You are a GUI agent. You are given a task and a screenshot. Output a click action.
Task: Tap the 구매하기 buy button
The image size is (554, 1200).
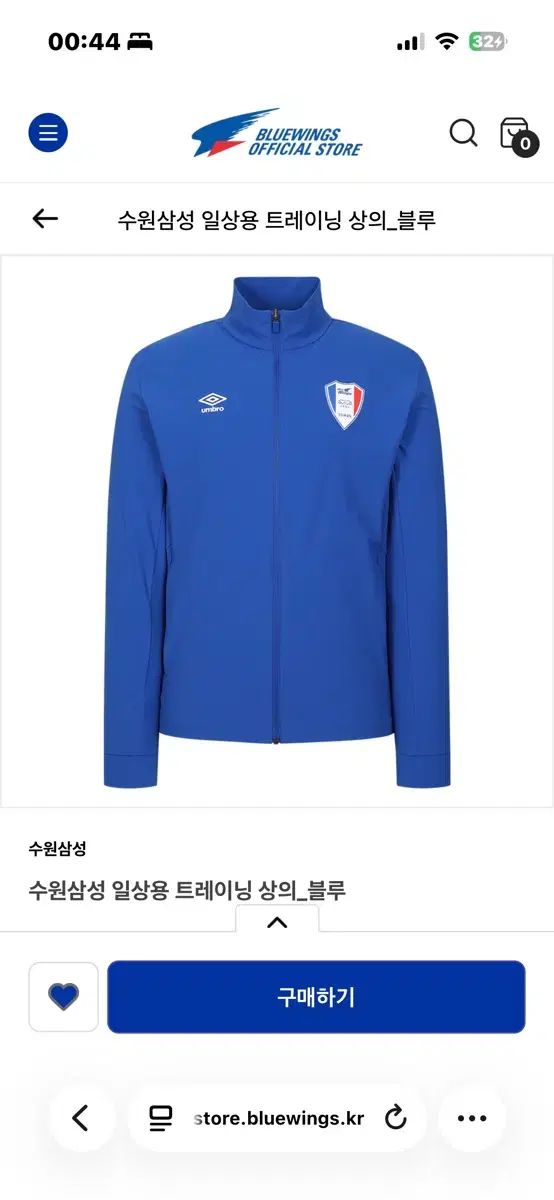pos(316,997)
